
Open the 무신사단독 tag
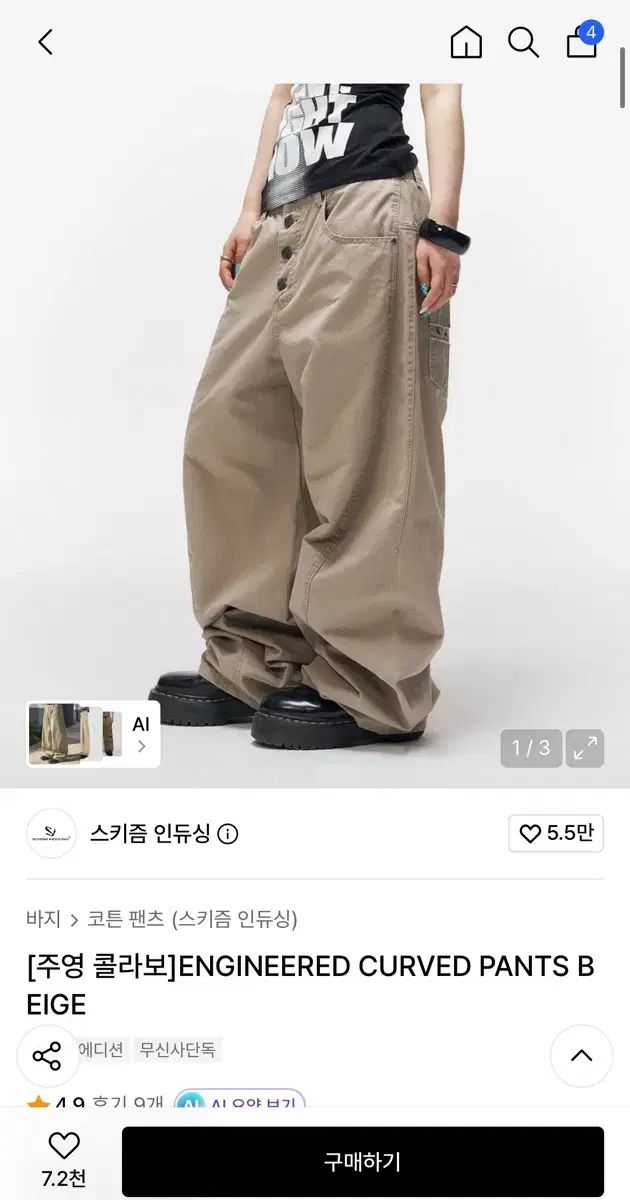[176, 1050]
